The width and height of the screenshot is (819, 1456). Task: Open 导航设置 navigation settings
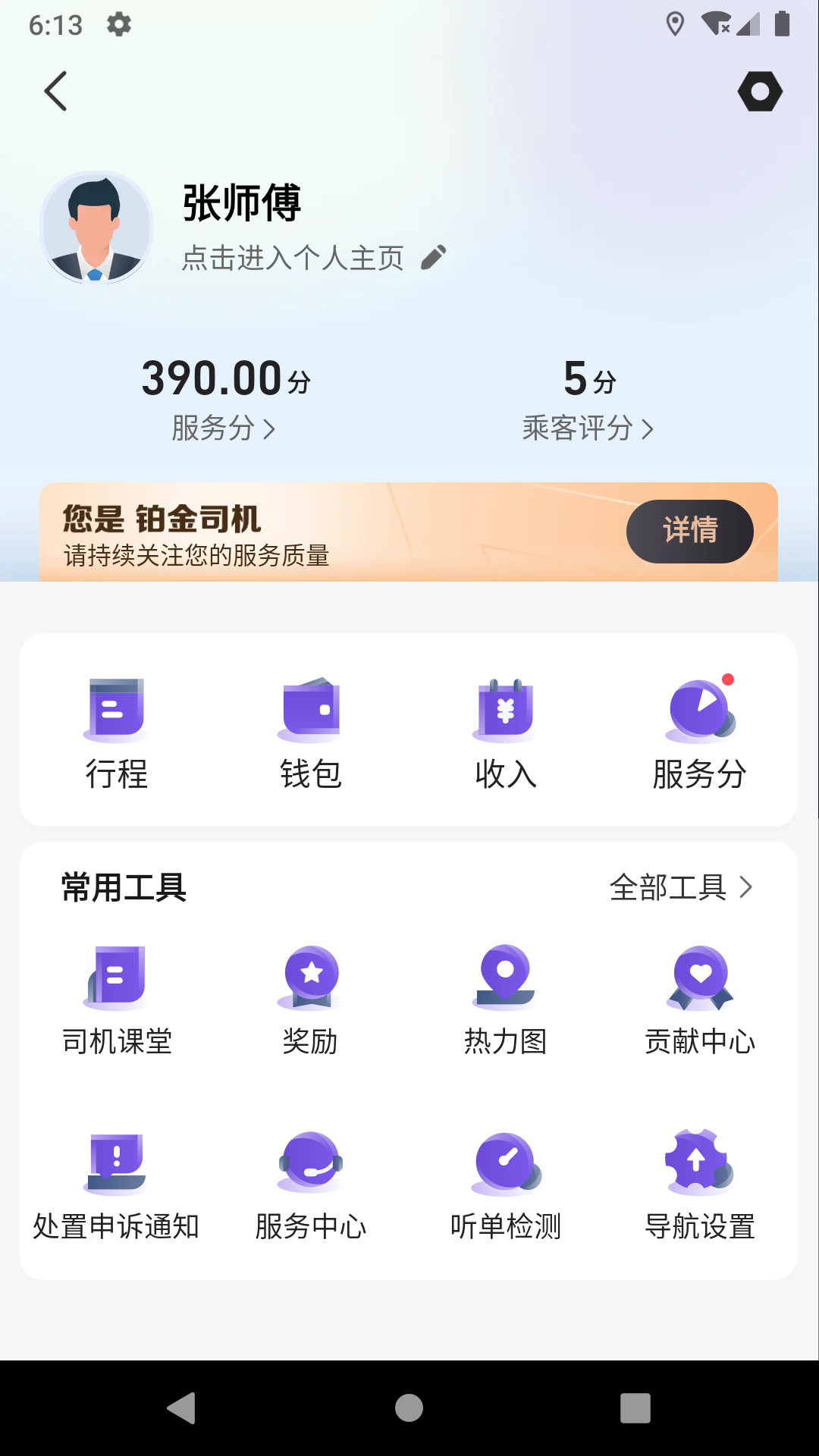pos(700,1185)
